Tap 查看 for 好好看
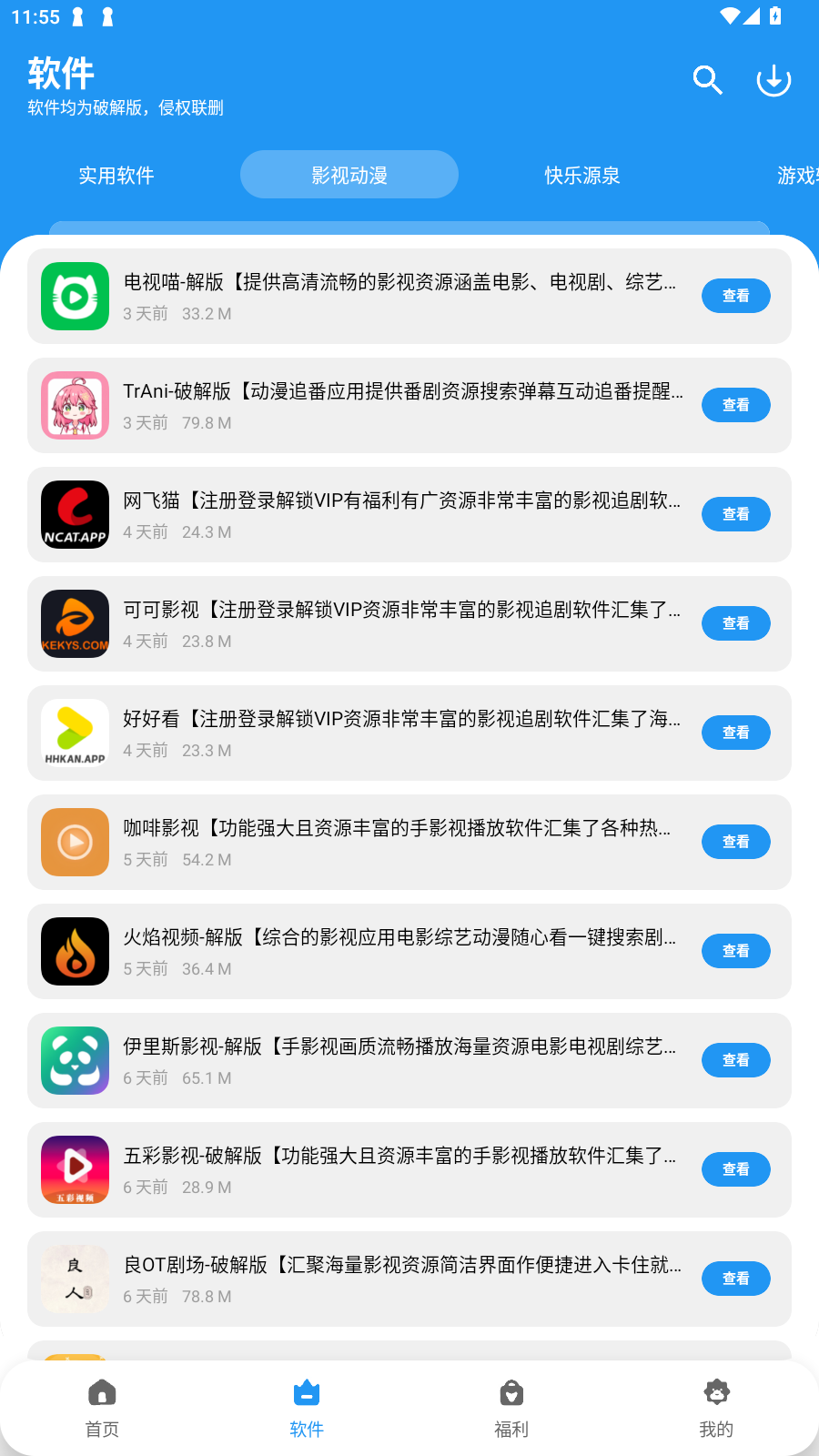The width and height of the screenshot is (819, 1456). click(x=735, y=733)
